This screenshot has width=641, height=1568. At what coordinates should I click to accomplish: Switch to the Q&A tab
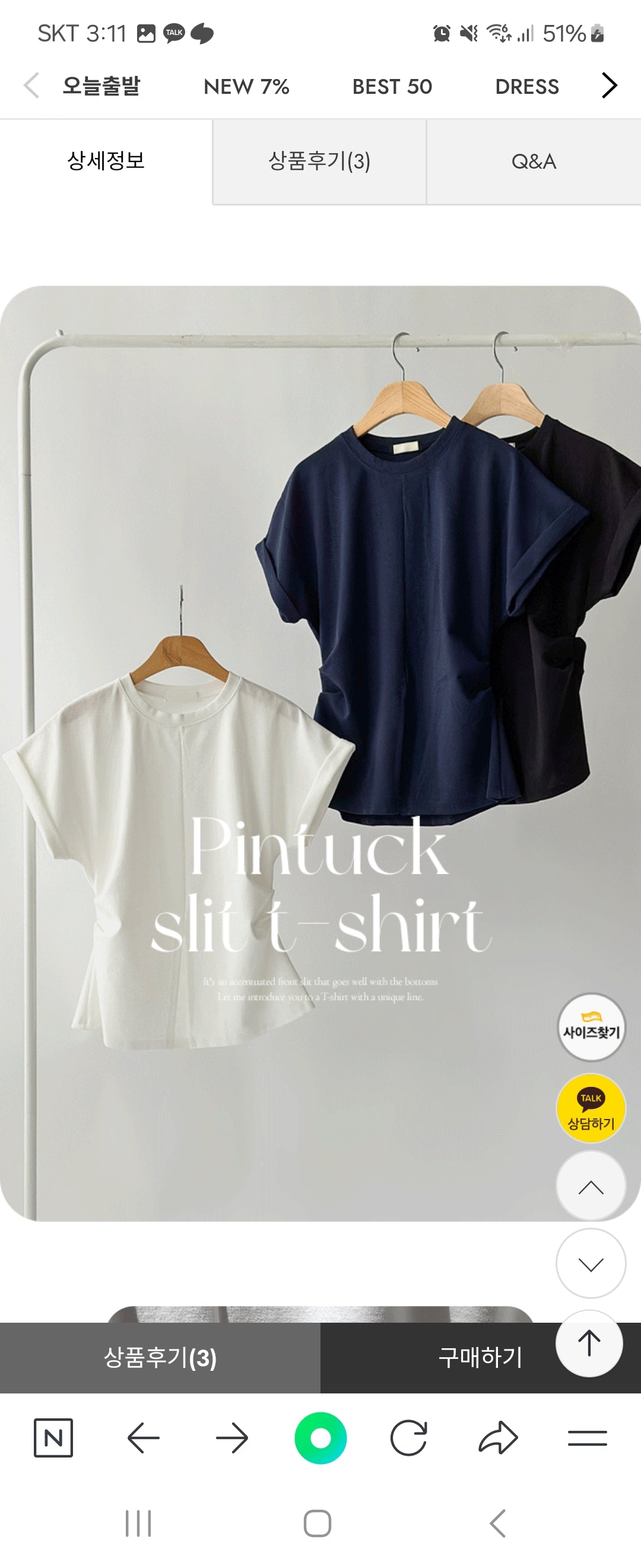point(534,162)
